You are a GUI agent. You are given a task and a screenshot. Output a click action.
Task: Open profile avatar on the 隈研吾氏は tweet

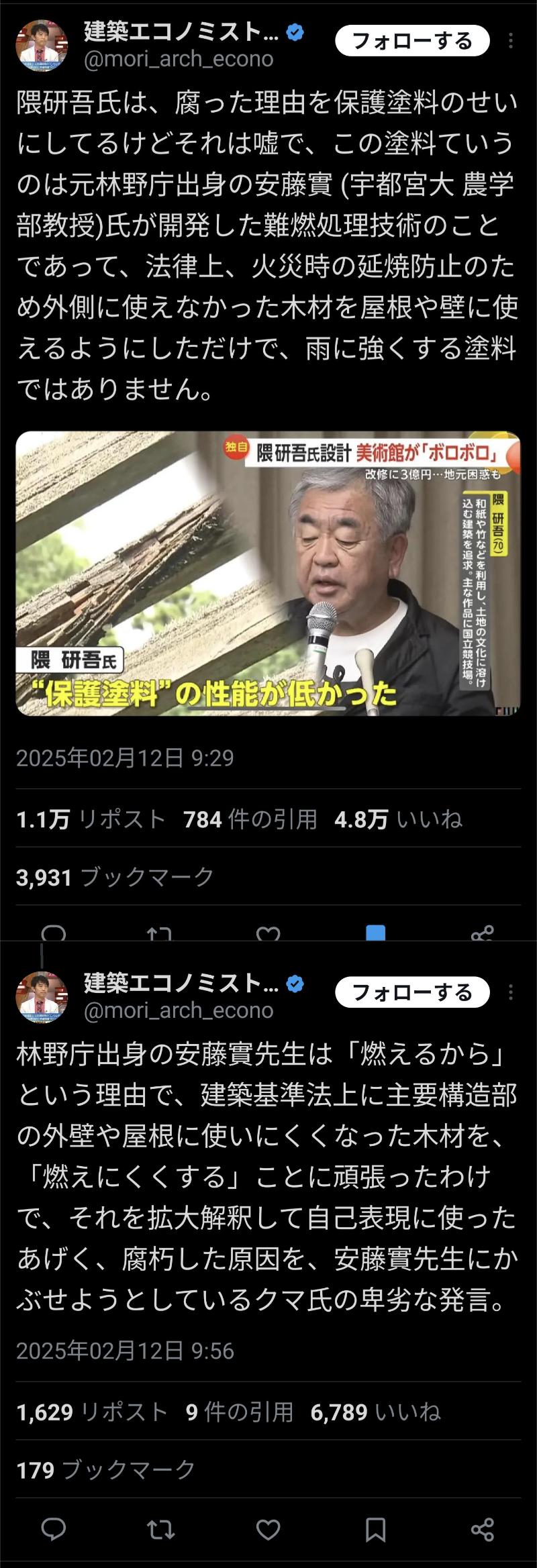pyautogui.click(x=42, y=46)
